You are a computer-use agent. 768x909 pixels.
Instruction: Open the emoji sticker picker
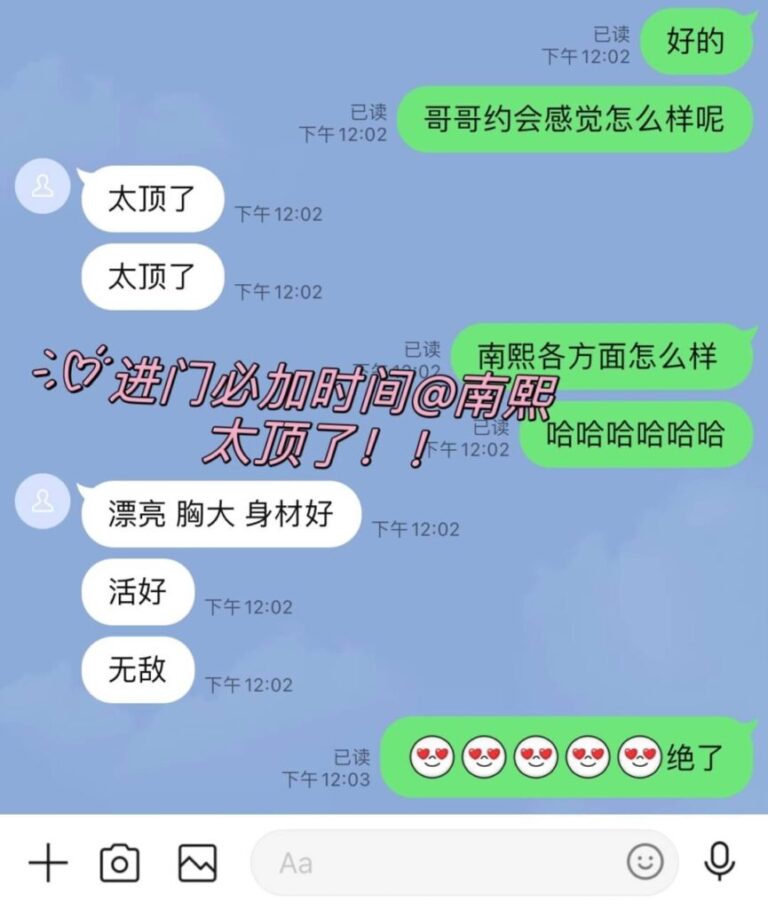pyautogui.click(x=645, y=861)
